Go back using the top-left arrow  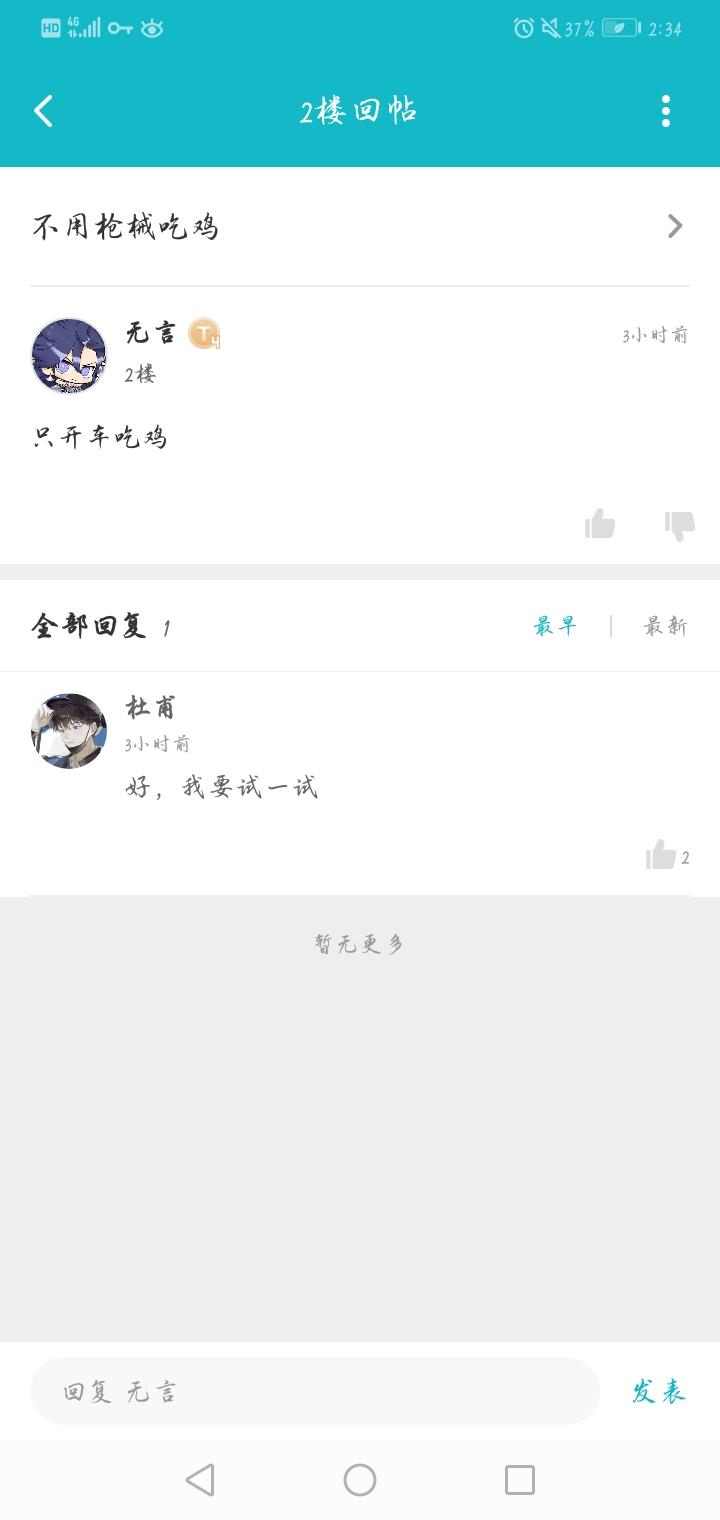pyautogui.click(x=43, y=111)
